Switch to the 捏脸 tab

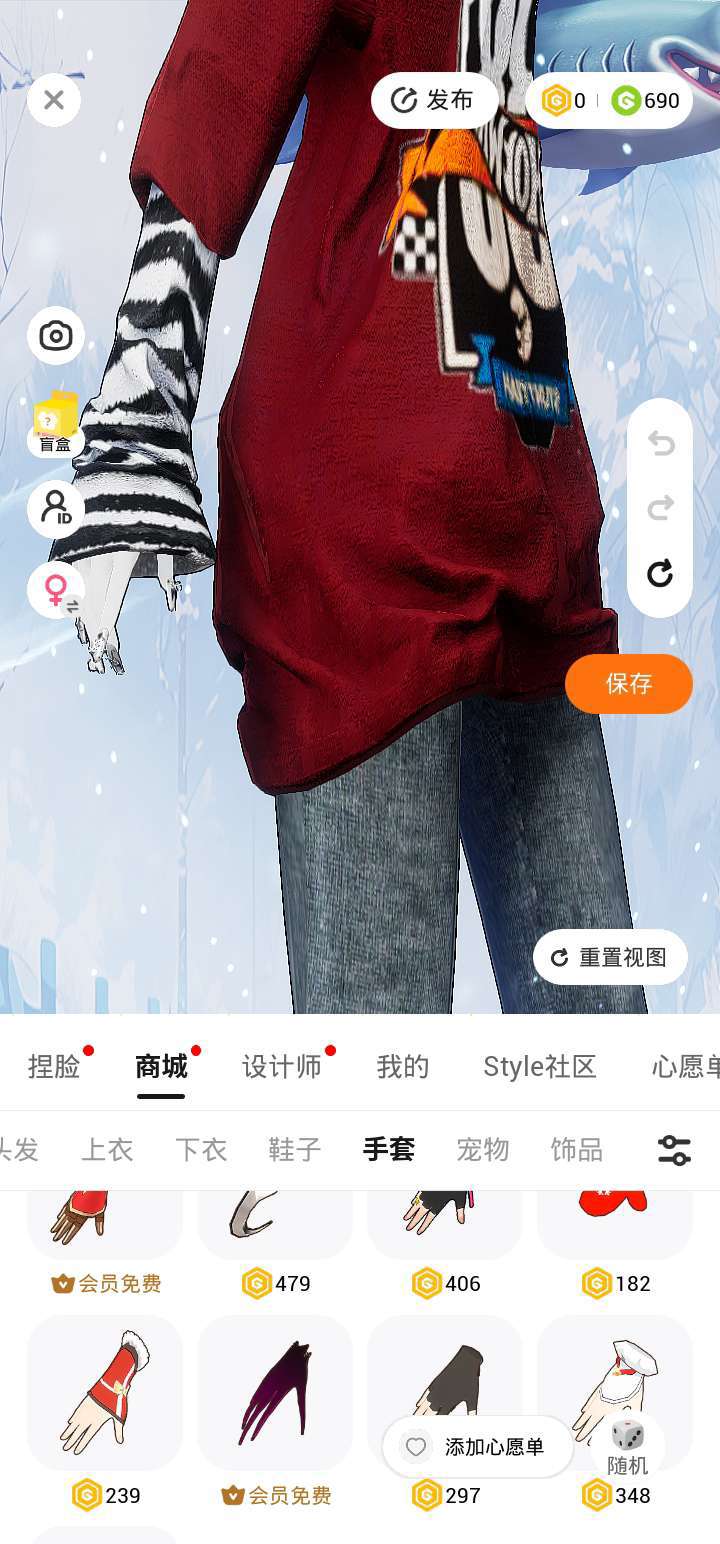[x=54, y=1067]
